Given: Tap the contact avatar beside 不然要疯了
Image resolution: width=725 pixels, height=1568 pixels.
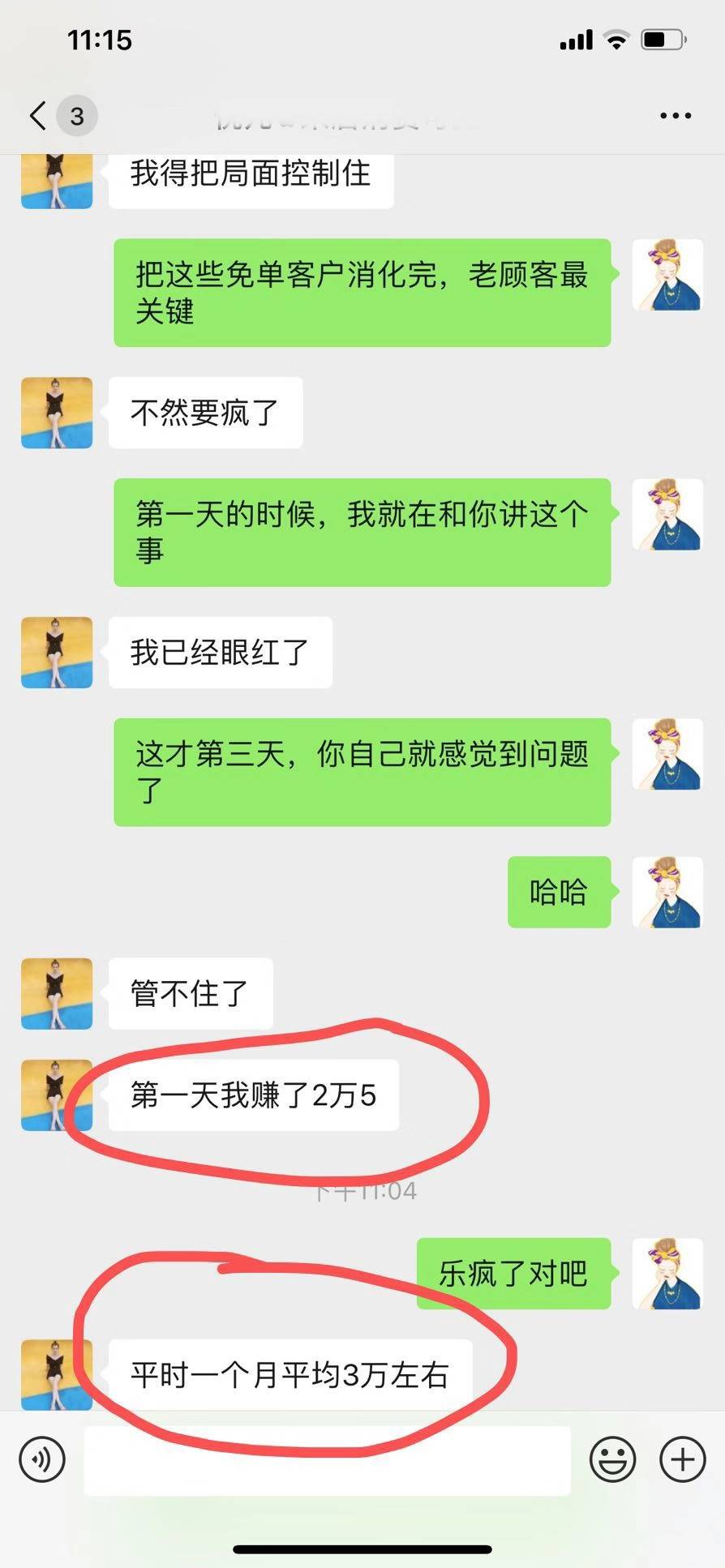Looking at the screenshot, I should pyautogui.click(x=57, y=413).
